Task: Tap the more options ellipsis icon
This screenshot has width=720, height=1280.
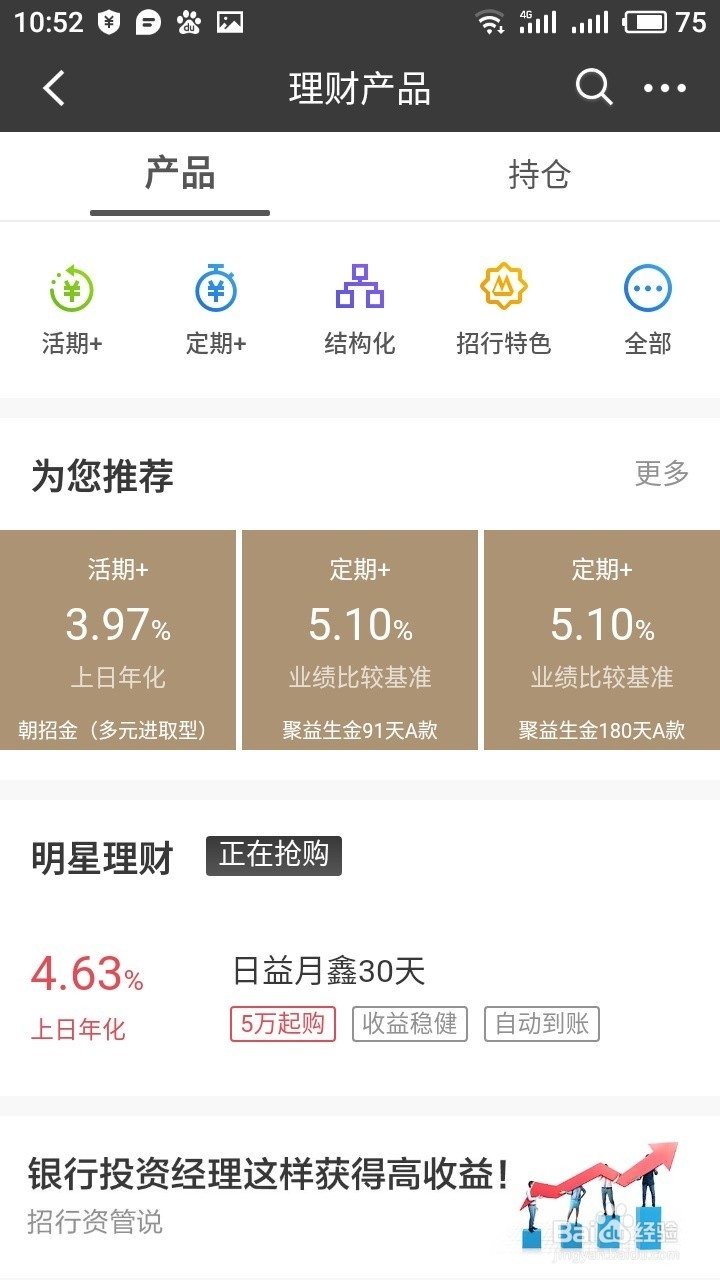Action: (664, 88)
